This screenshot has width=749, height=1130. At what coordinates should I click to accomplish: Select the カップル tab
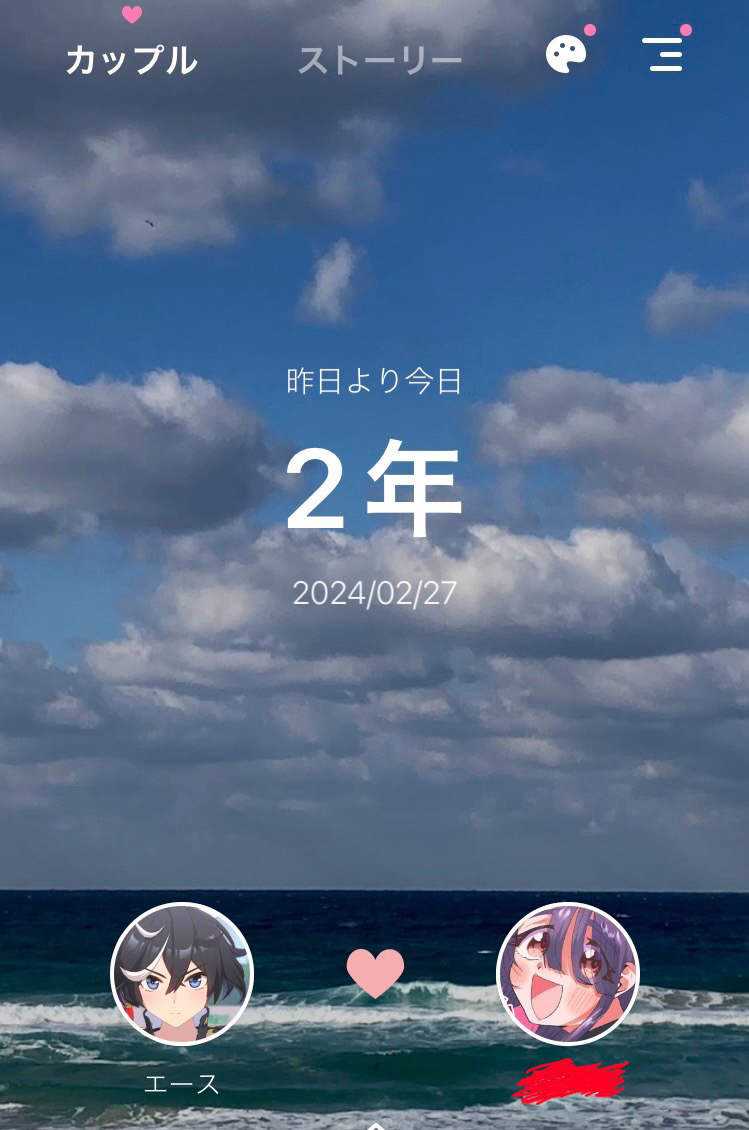click(x=131, y=60)
